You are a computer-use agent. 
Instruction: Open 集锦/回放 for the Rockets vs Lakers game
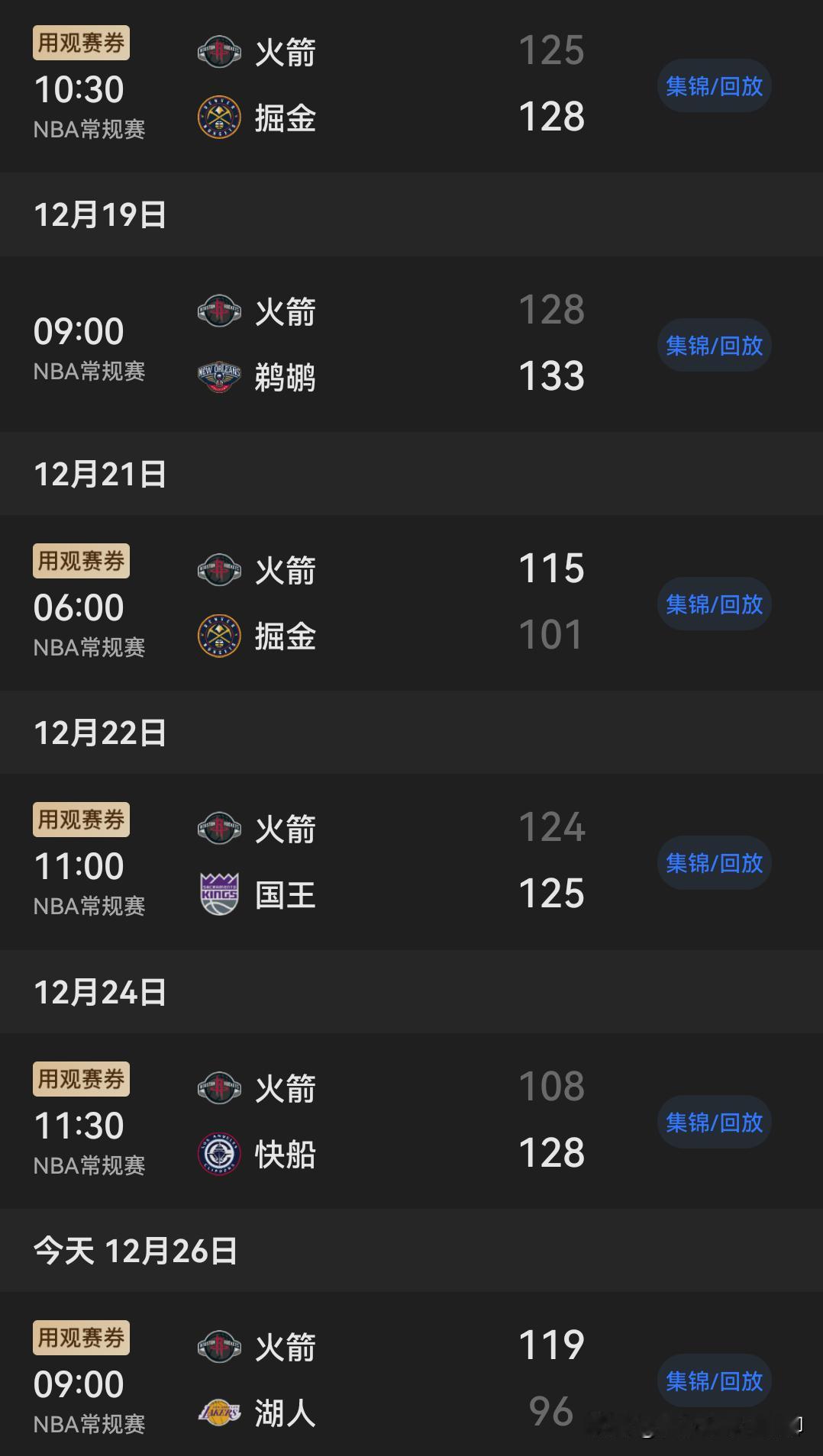(x=713, y=1381)
